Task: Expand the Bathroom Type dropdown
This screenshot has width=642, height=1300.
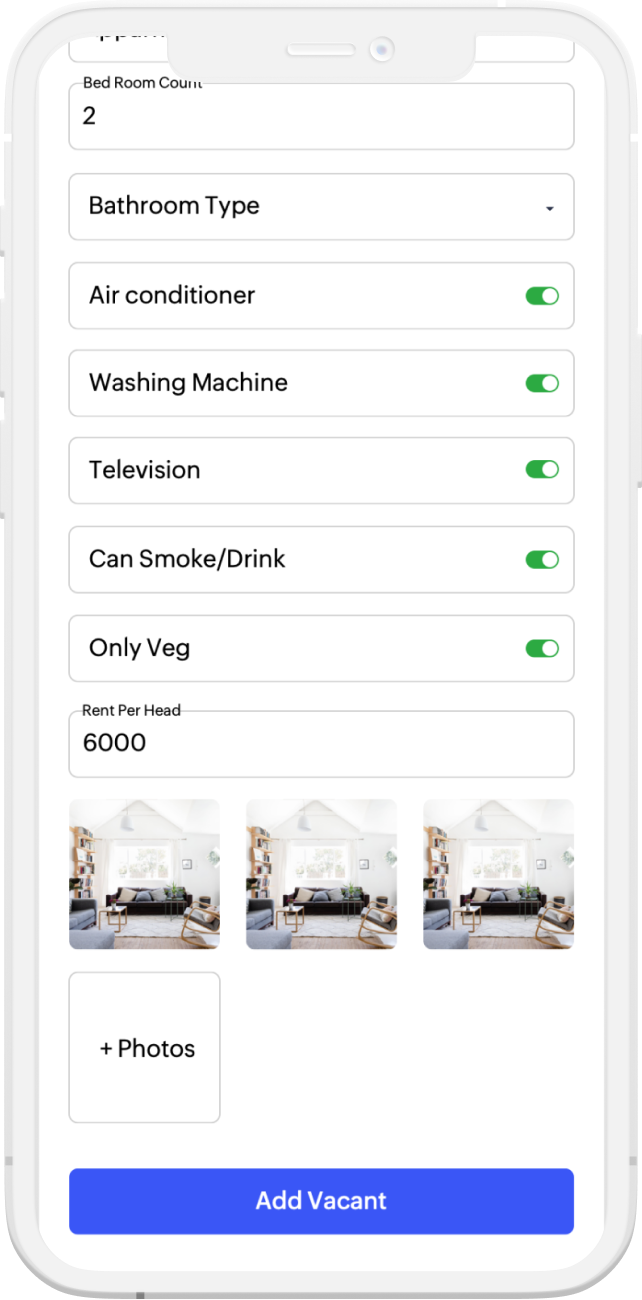Action: pos(320,207)
